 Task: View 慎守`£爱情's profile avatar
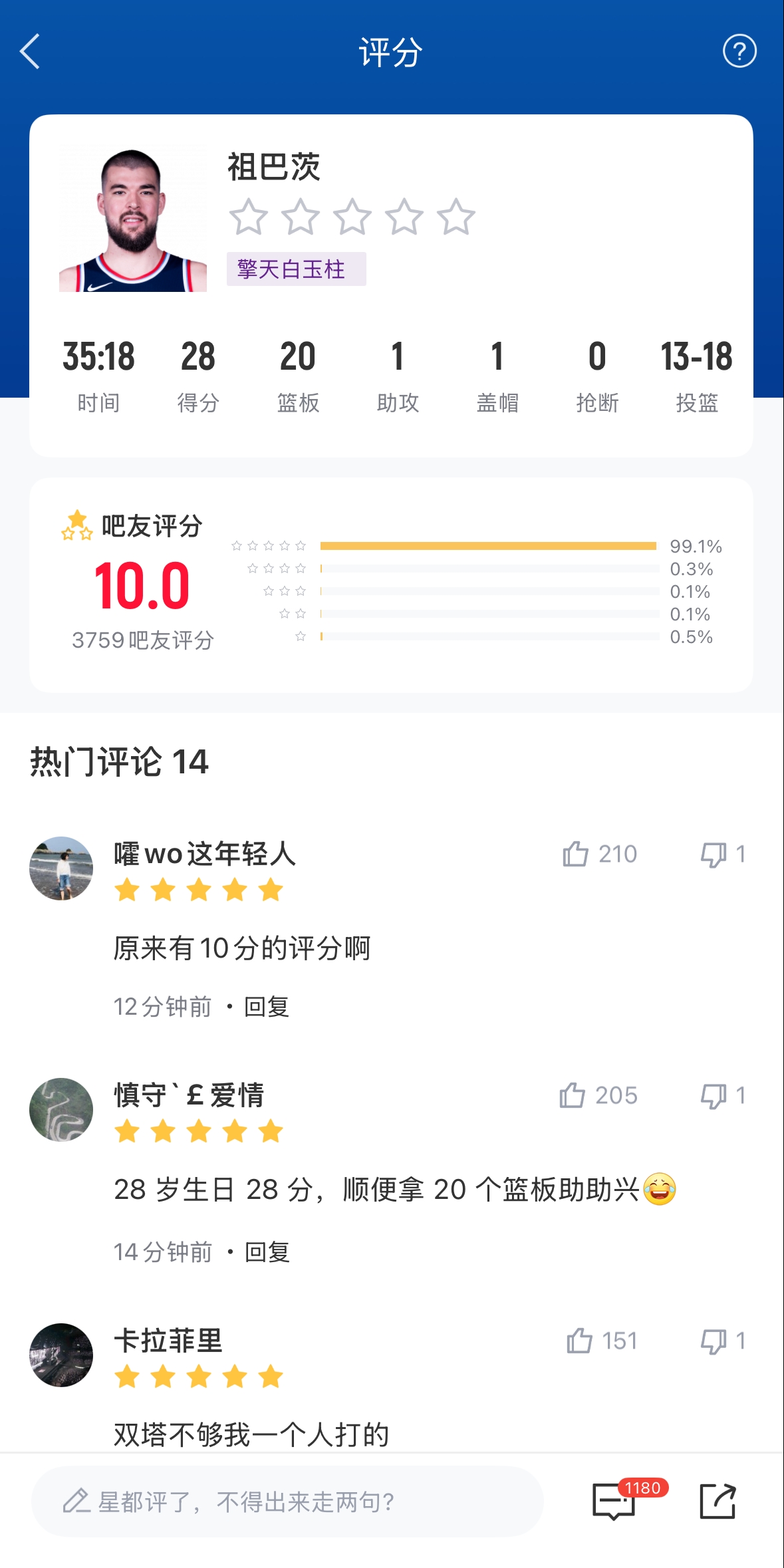coord(61,1110)
